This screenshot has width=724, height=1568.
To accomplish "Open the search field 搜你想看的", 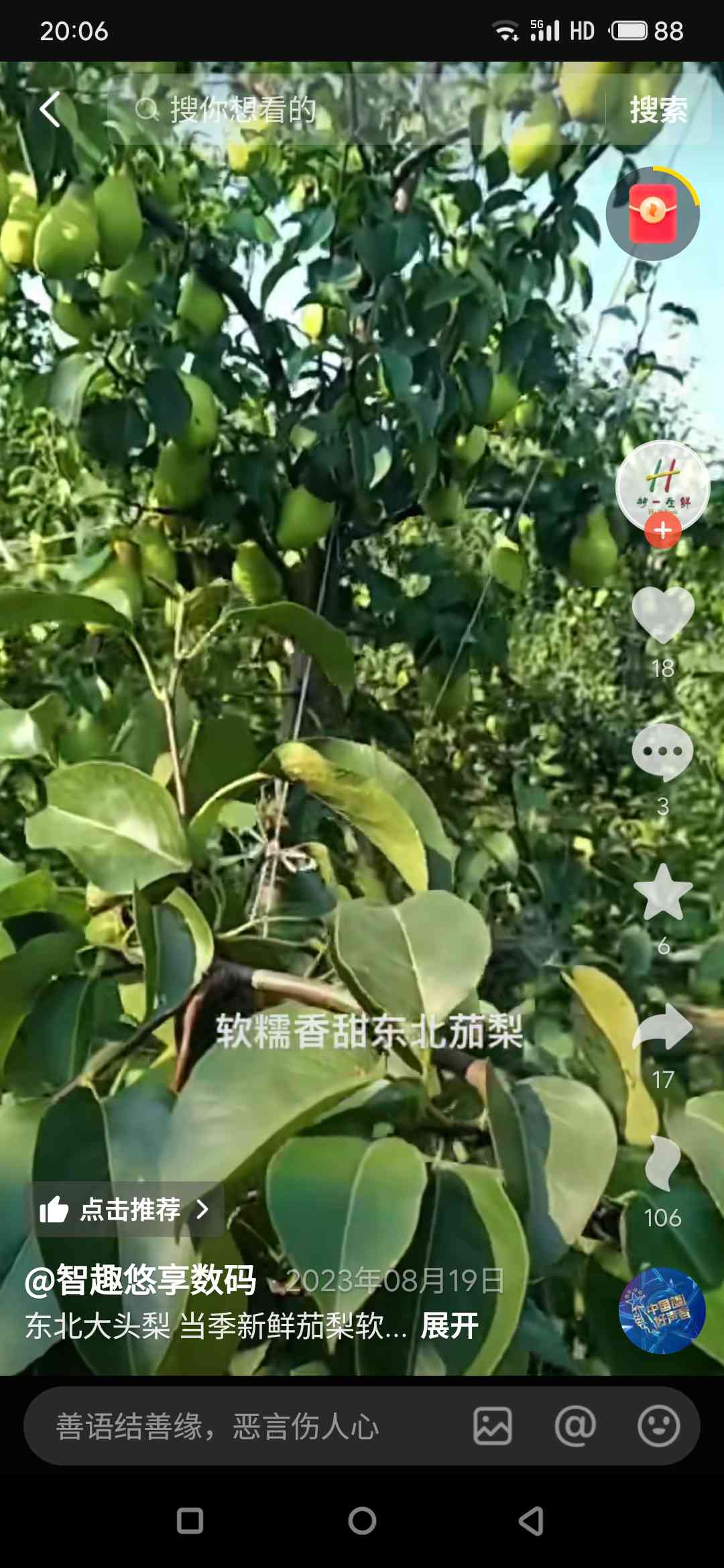I will (x=355, y=110).
